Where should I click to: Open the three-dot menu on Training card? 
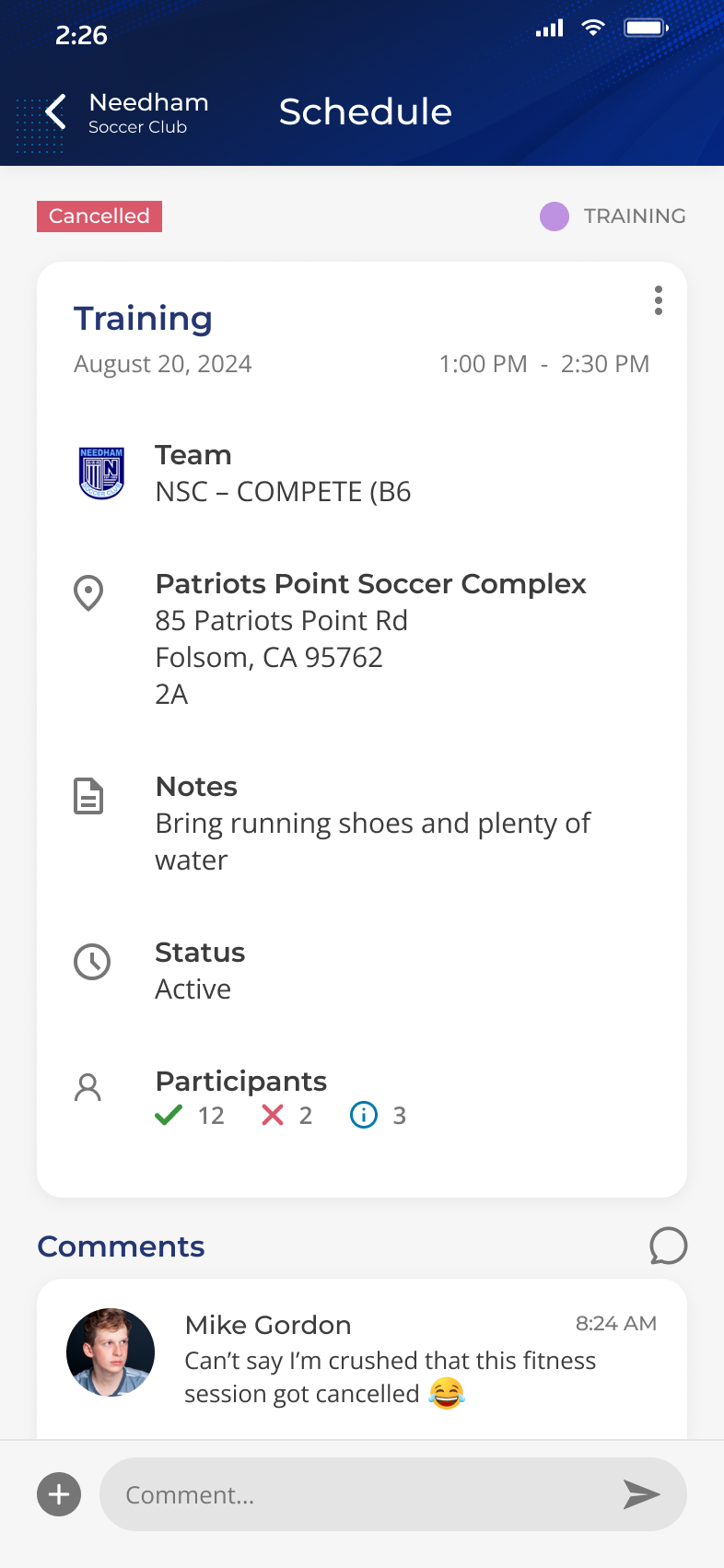(658, 300)
